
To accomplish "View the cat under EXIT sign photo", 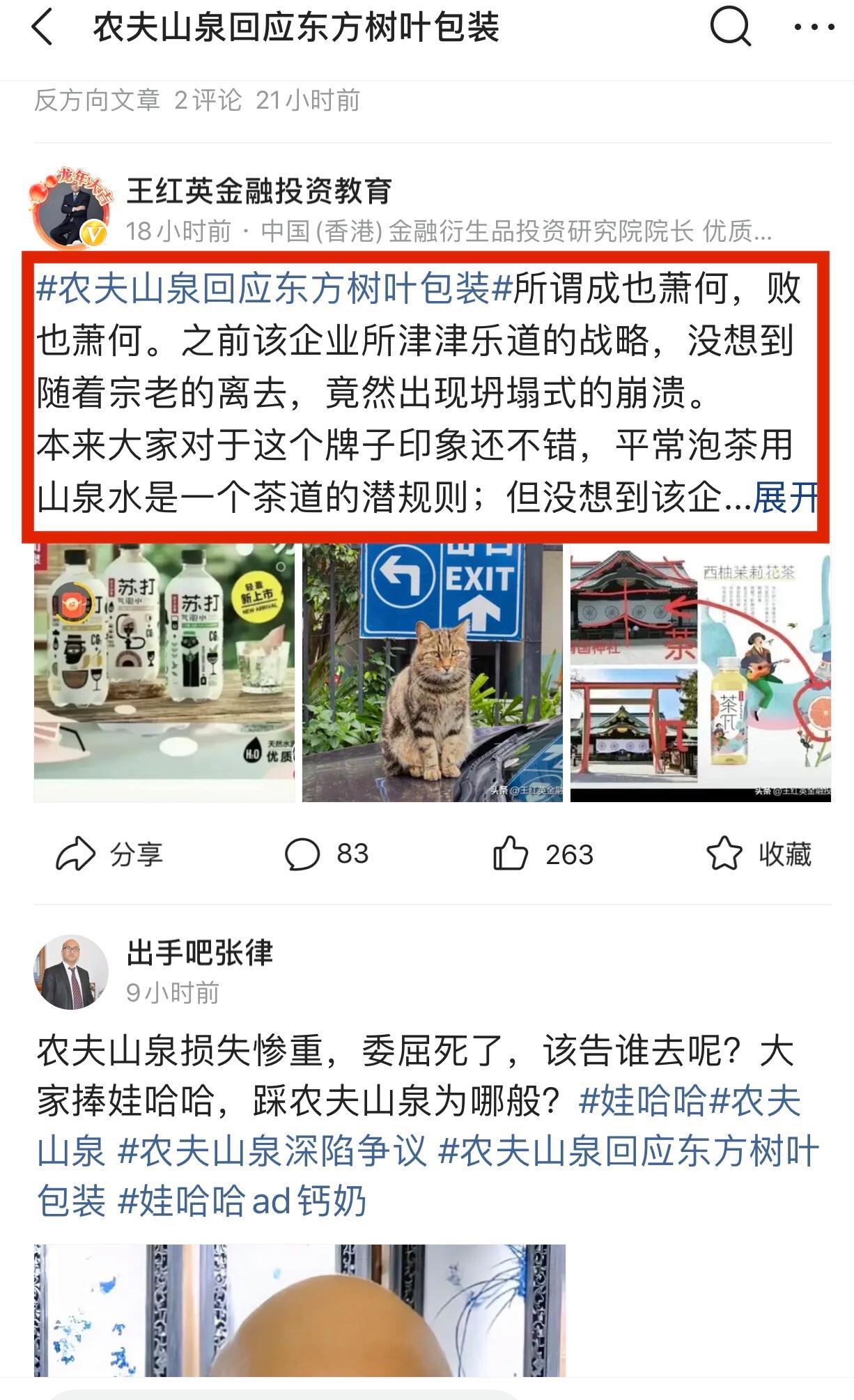I will (432, 672).
